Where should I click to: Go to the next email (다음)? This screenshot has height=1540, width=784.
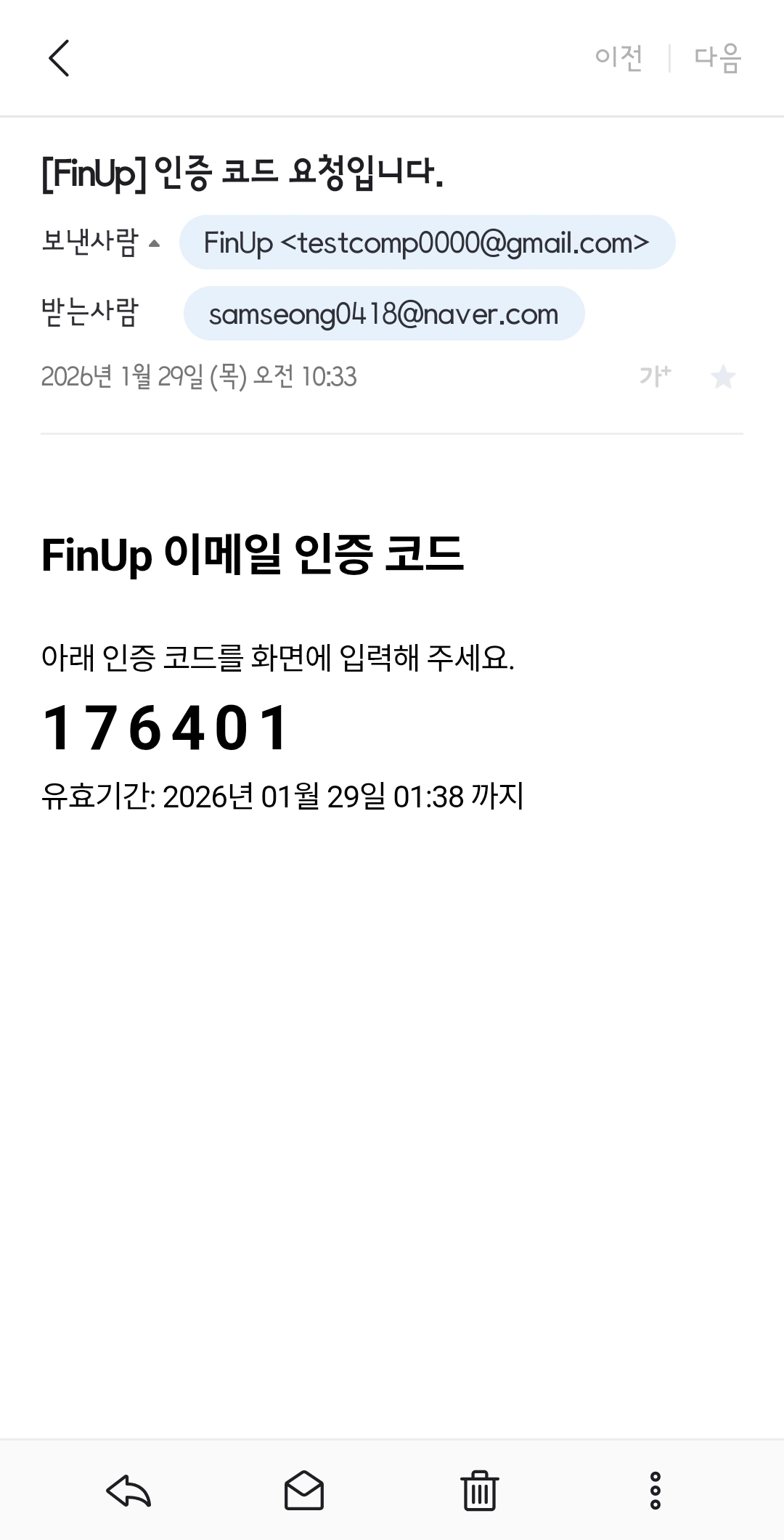point(717,58)
